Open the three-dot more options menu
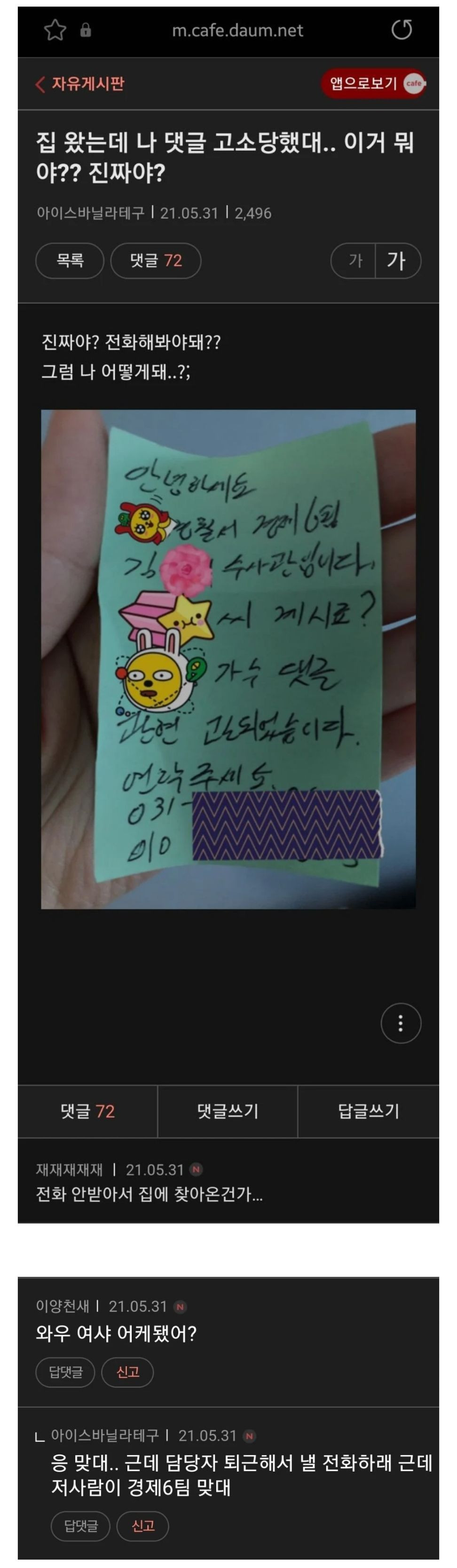Image resolution: width=457 pixels, height=1568 pixels. click(401, 1022)
